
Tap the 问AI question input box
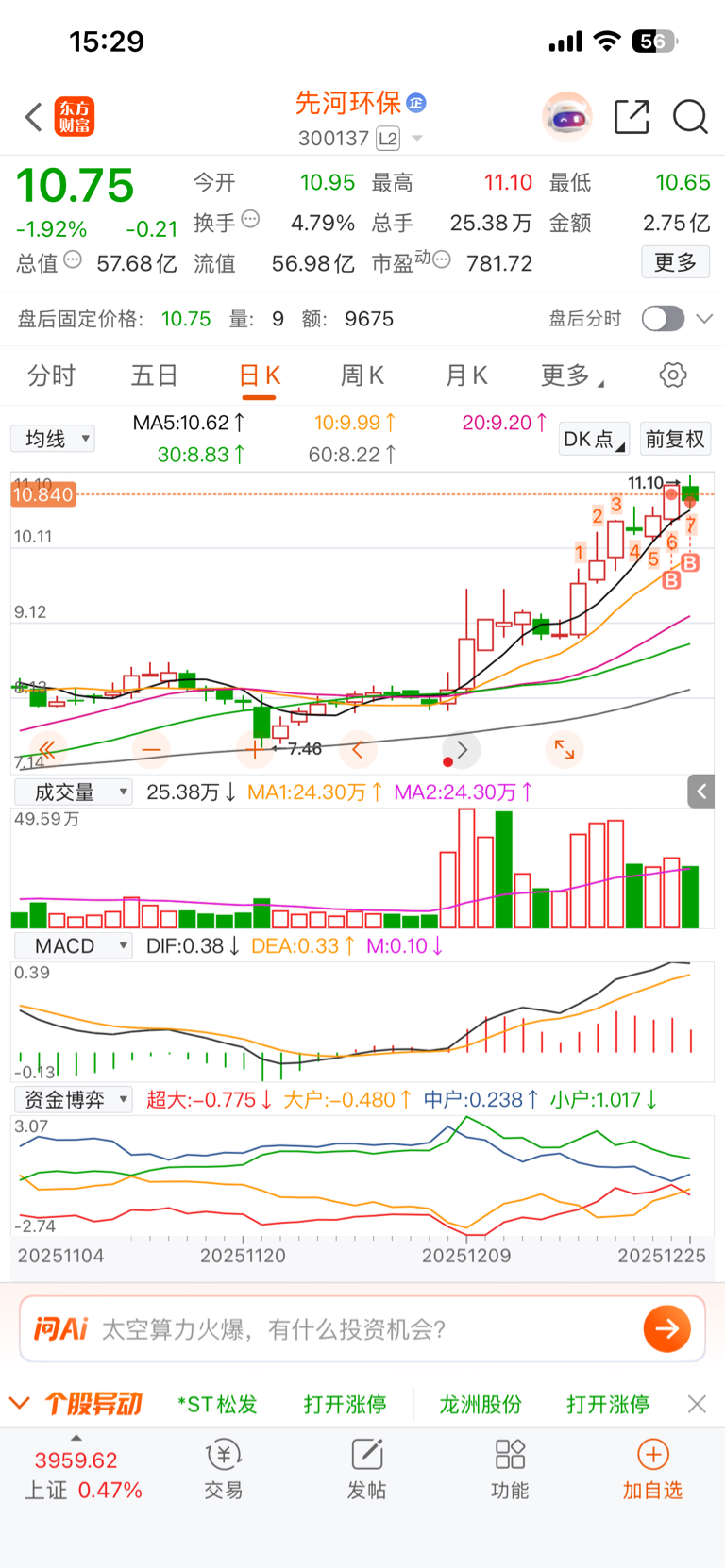pyautogui.click(x=359, y=1329)
